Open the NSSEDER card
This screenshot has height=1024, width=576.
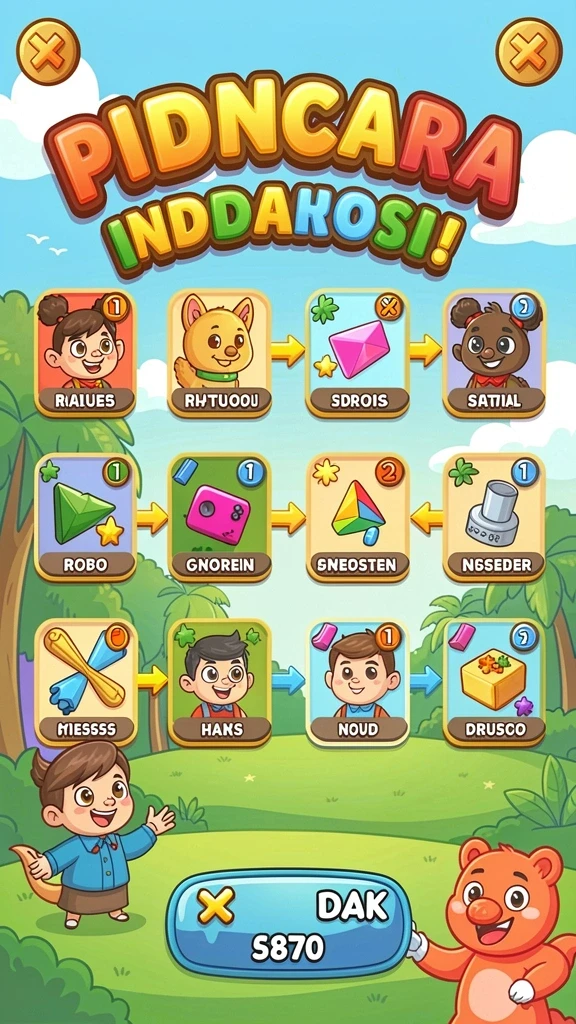coord(494,517)
